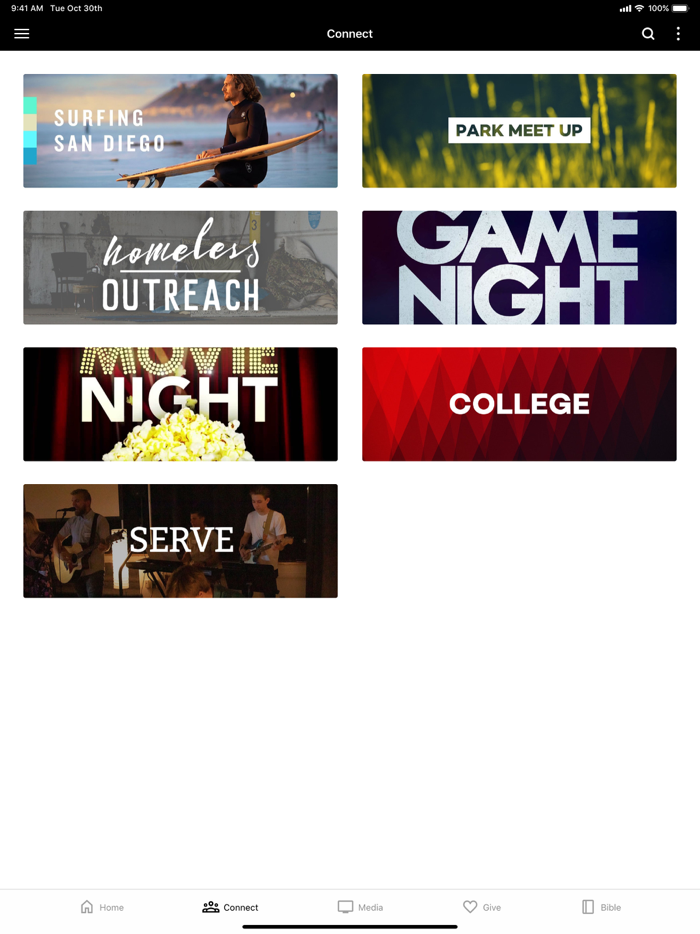Switch to the Home tab
The height and width of the screenshot is (934, 700).
click(x=102, y=907)
